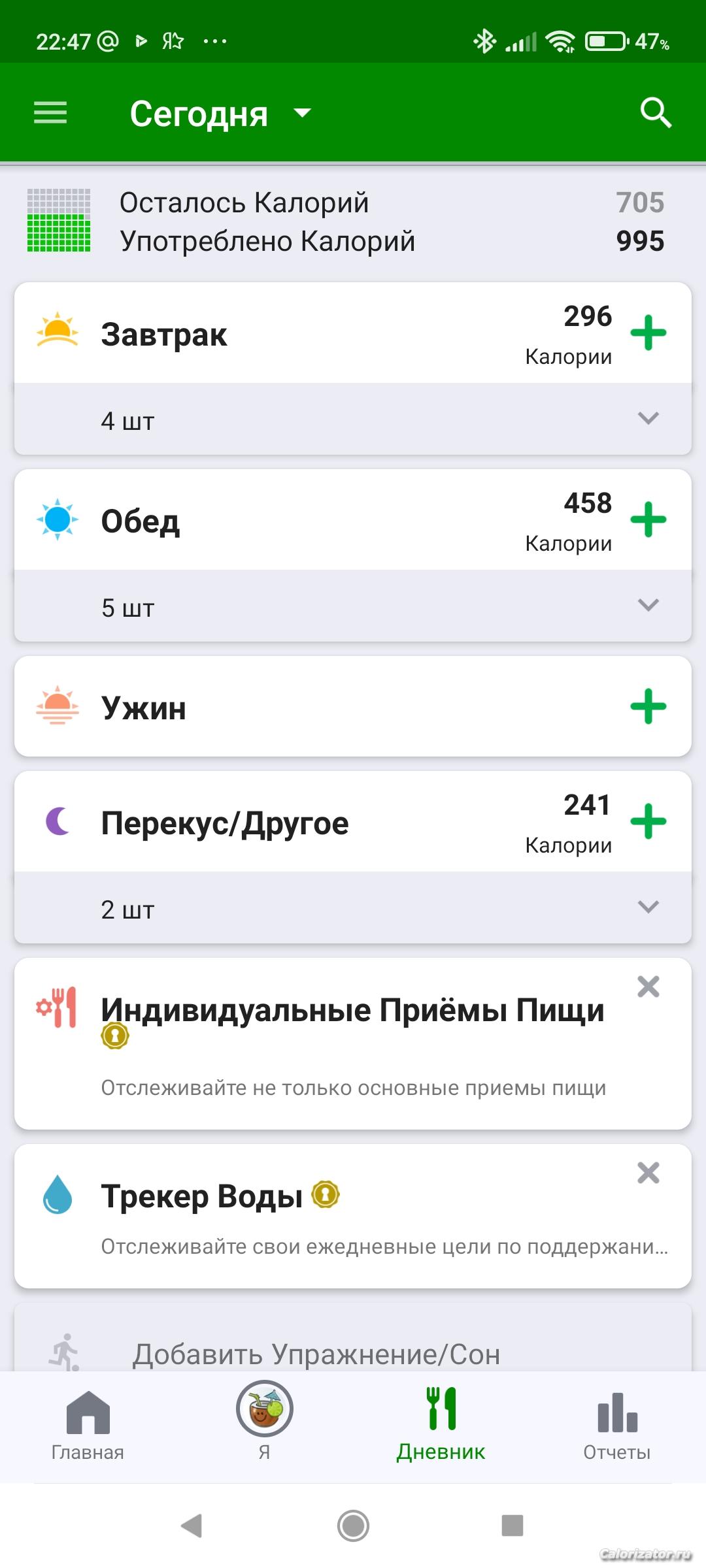Switch to the Главная tab

(88, 1425)
